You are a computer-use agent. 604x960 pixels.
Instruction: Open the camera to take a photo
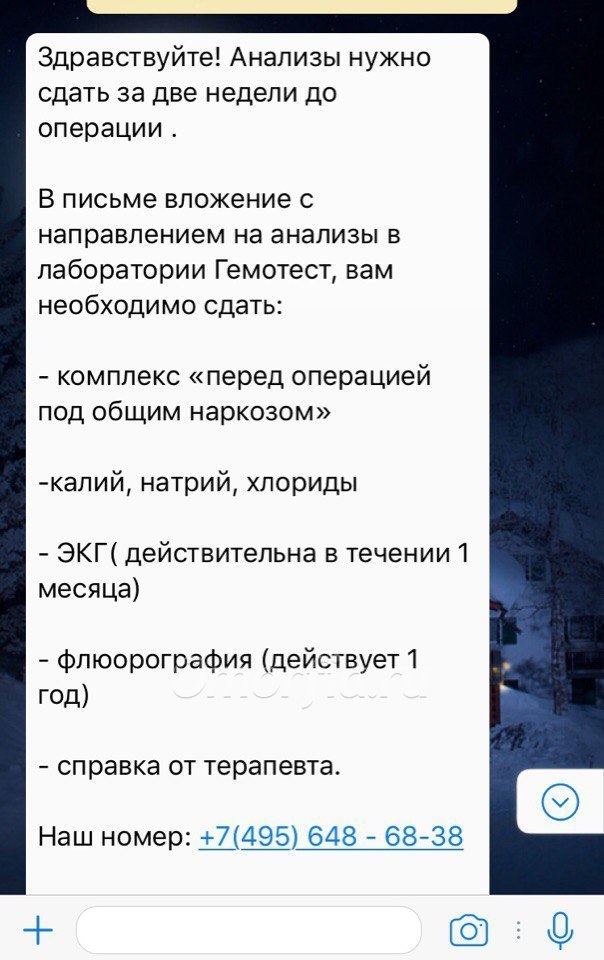(468, 931)
